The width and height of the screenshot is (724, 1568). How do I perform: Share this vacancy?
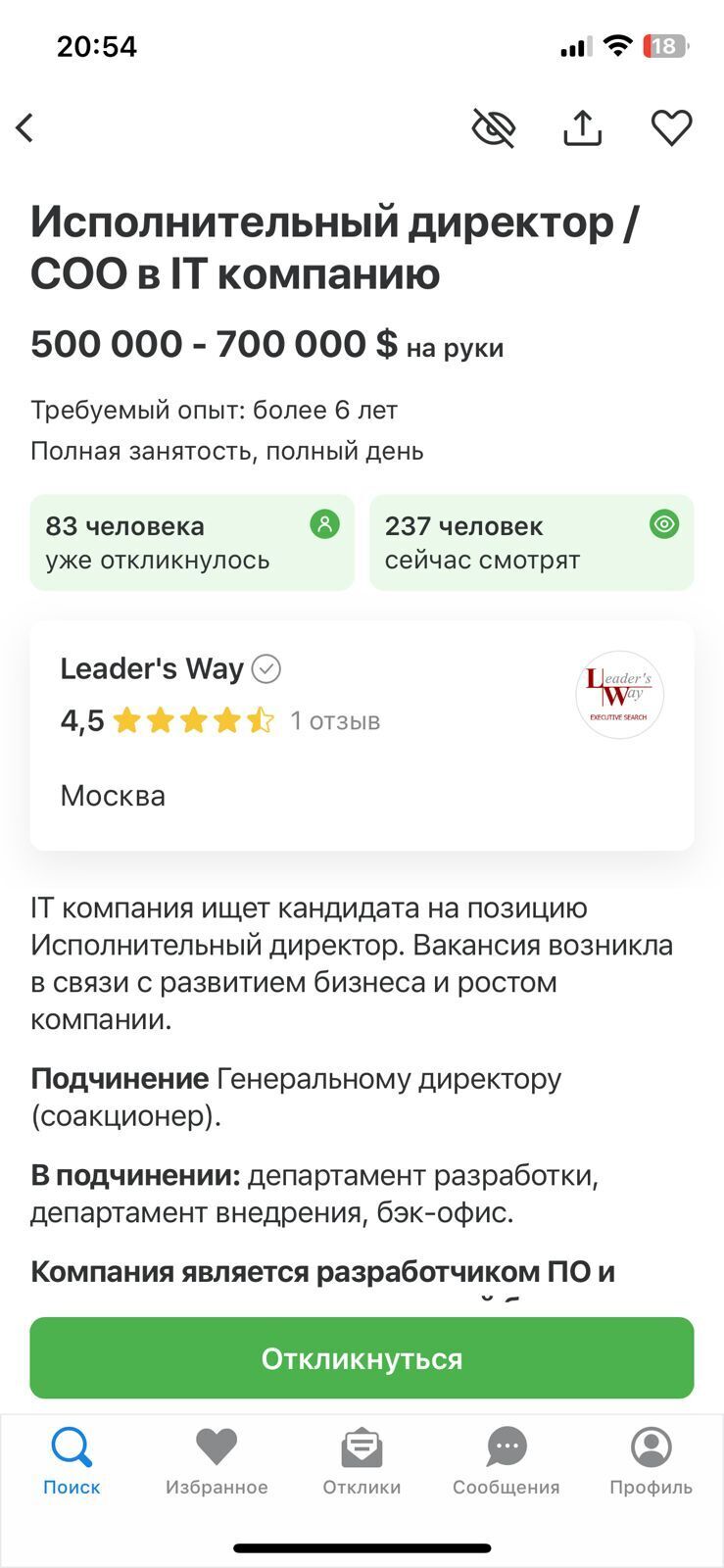click(582, 127)
